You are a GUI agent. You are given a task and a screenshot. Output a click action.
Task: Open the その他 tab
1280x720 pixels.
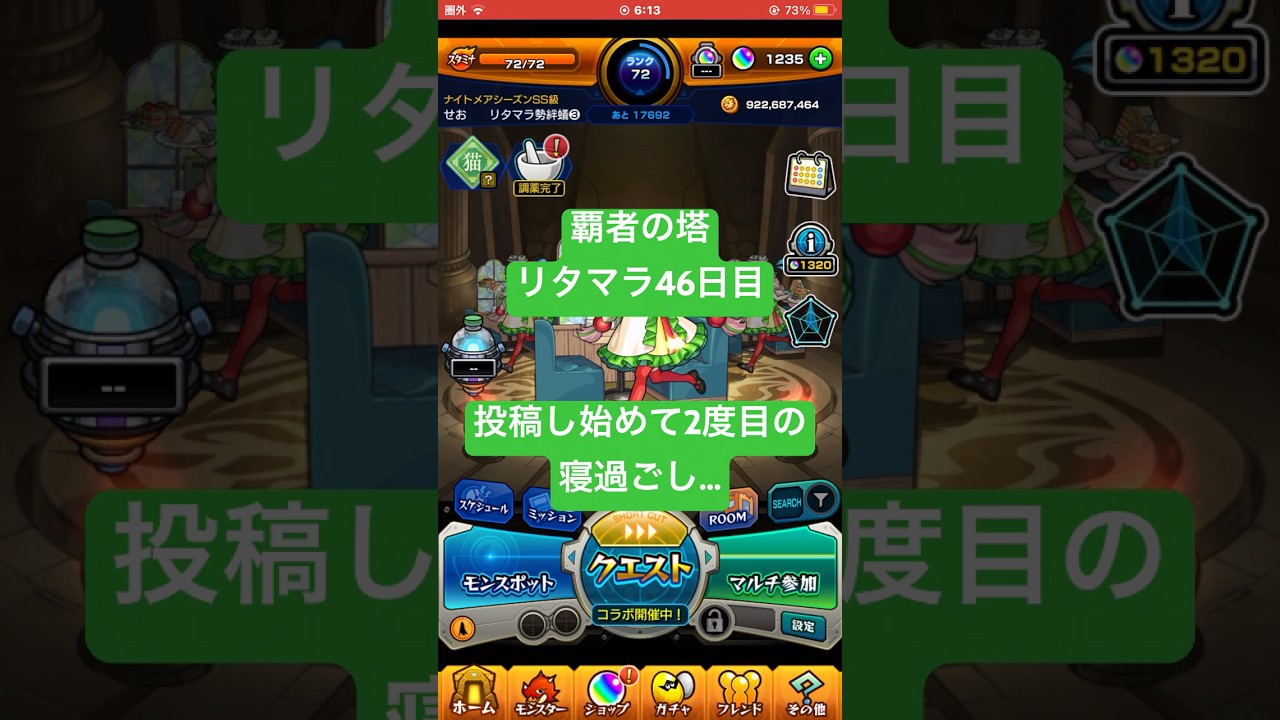[806, 692]
